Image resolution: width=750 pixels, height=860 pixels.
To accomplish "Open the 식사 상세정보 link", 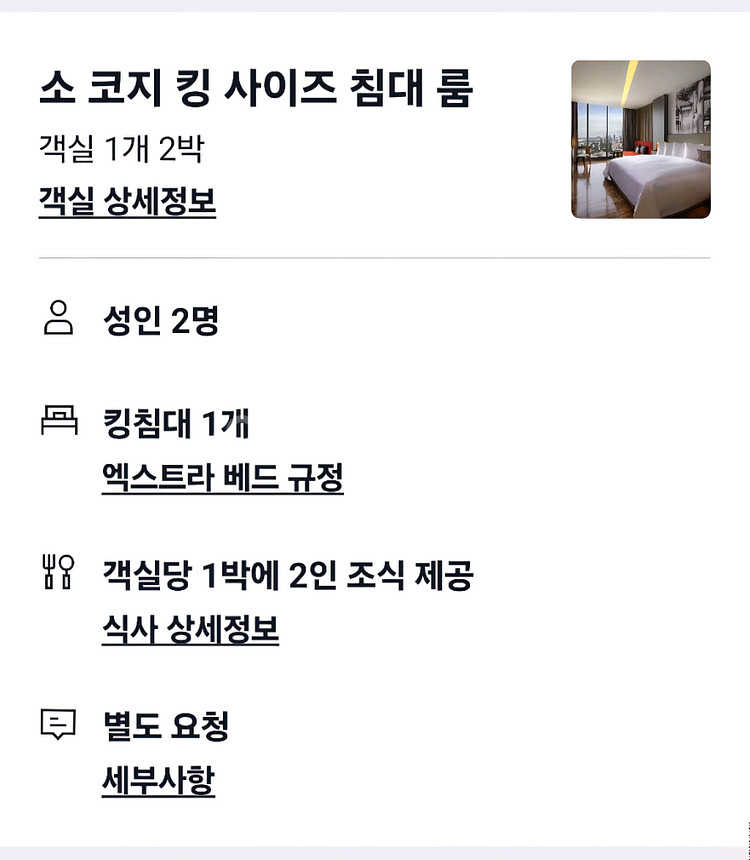I will (190, 630).
